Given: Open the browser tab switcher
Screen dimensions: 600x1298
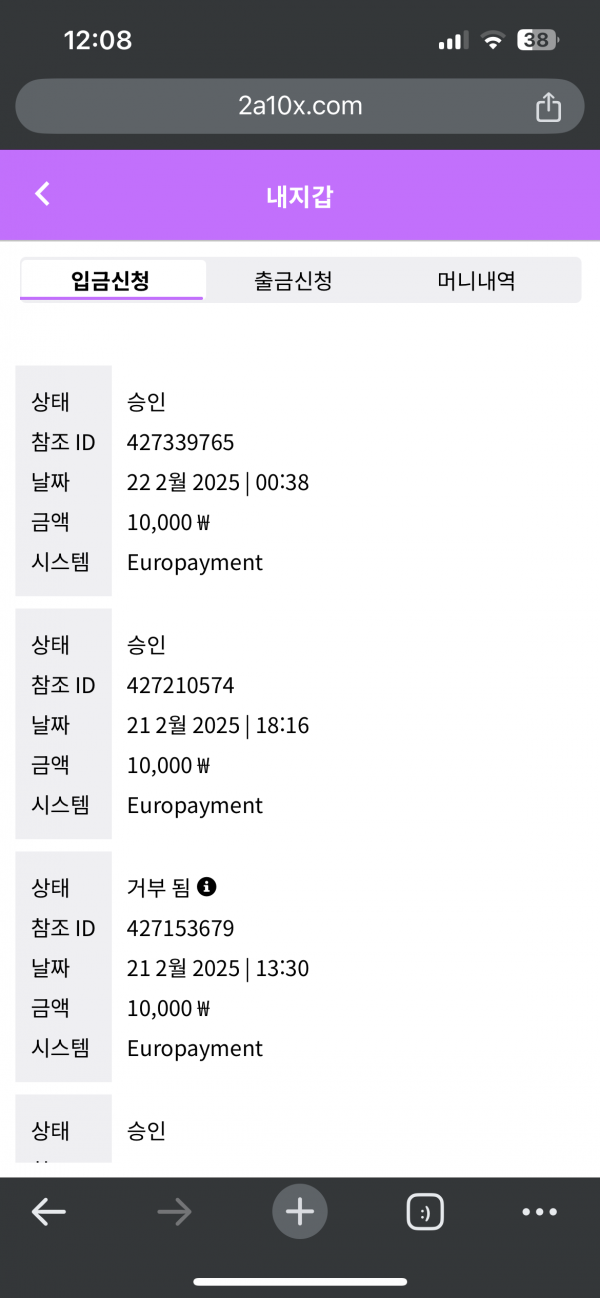Looking at the screenshot, I should [425, 1212].
